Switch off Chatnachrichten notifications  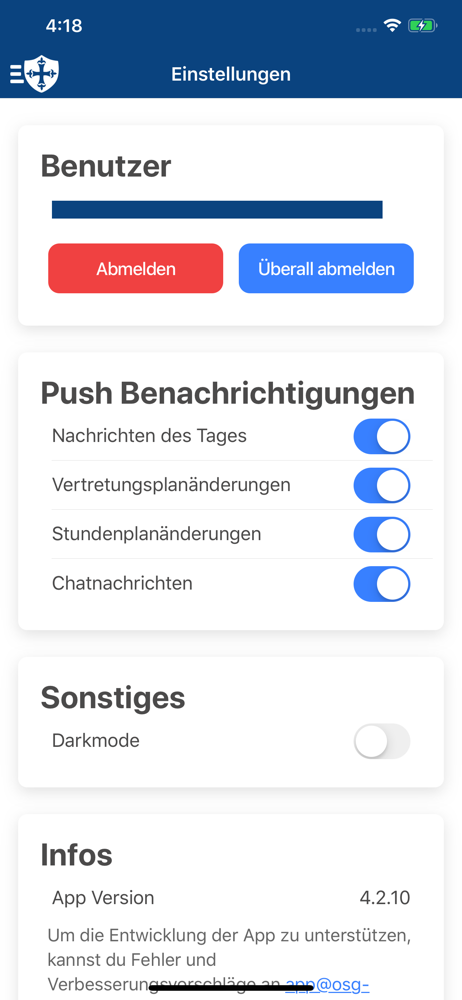click(382, 584)
